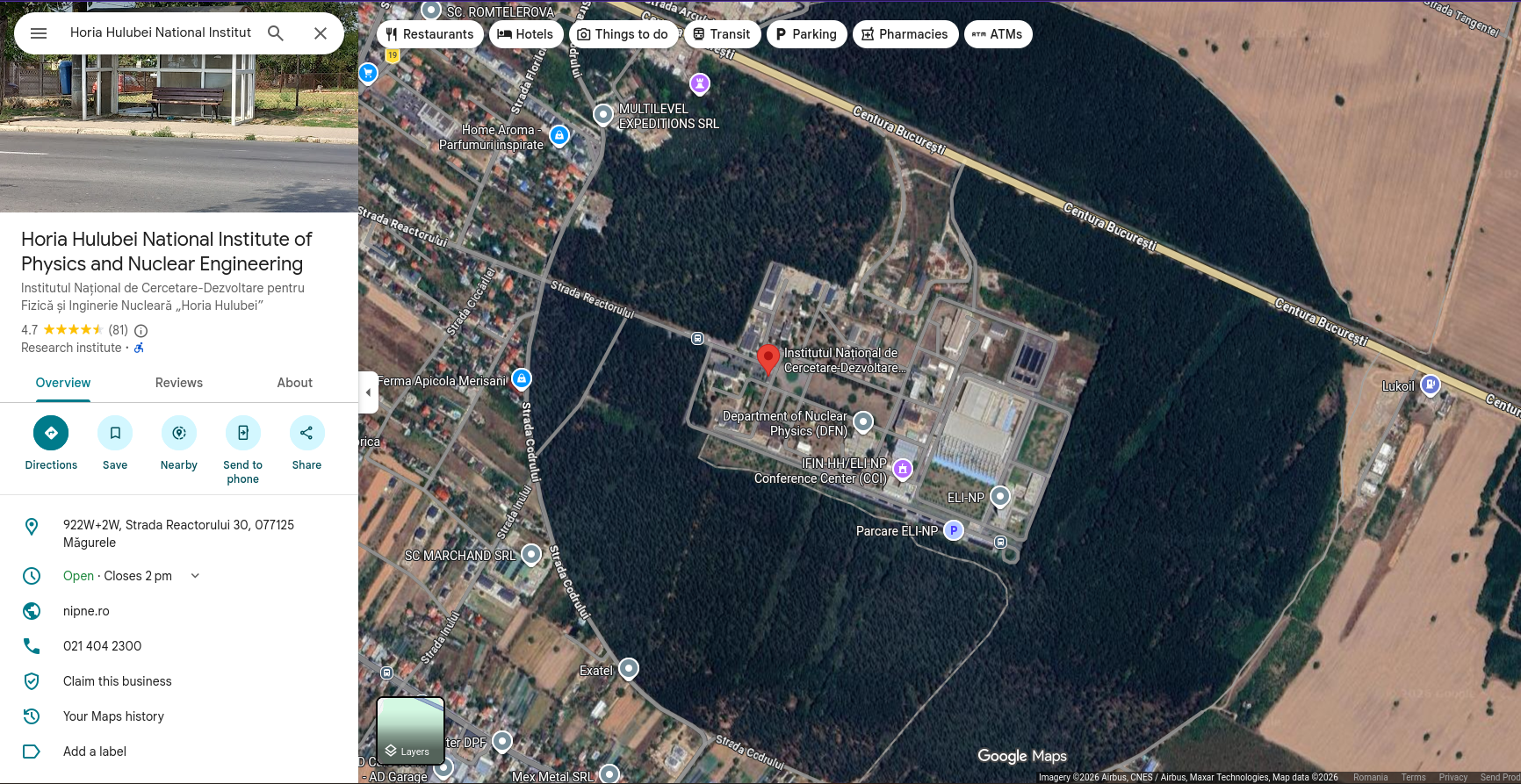Search Nearby this place

(x=179, y=433)
